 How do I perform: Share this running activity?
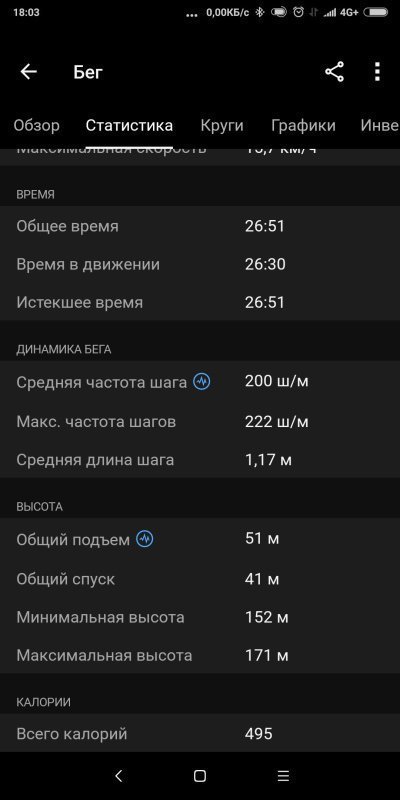pos(335,72)
